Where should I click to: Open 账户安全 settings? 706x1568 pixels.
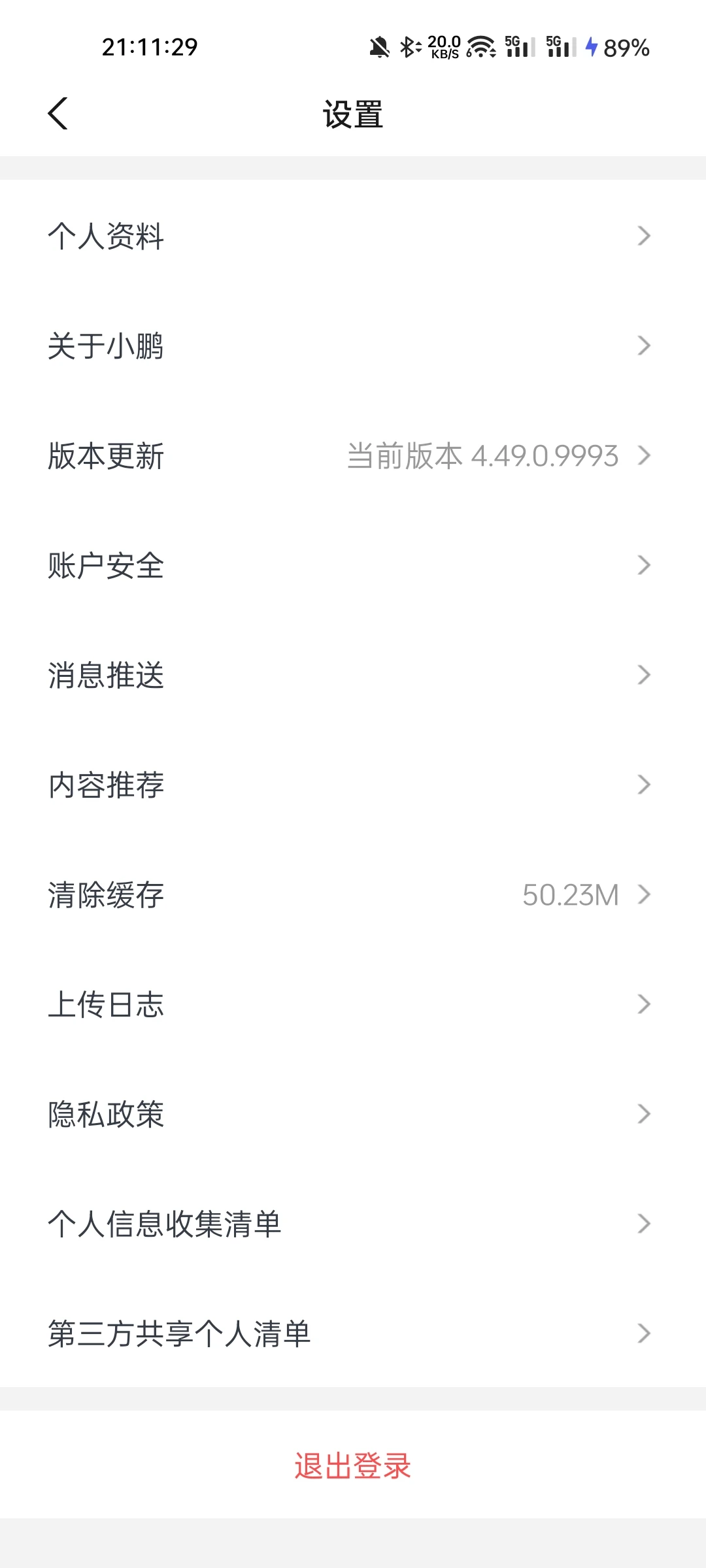pyautogui.click(x=353, y=565)
